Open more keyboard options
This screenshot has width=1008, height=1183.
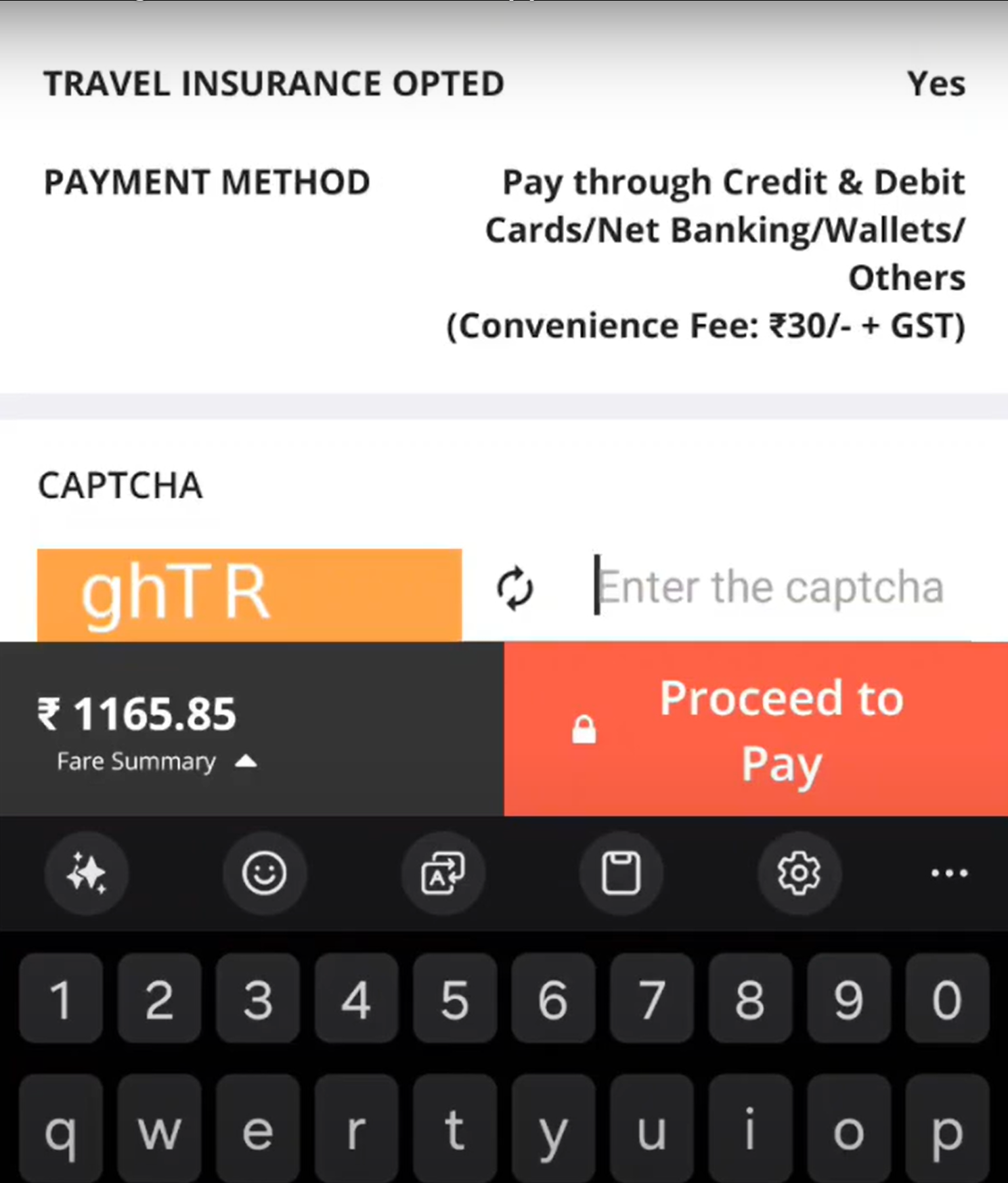point(949,873)
